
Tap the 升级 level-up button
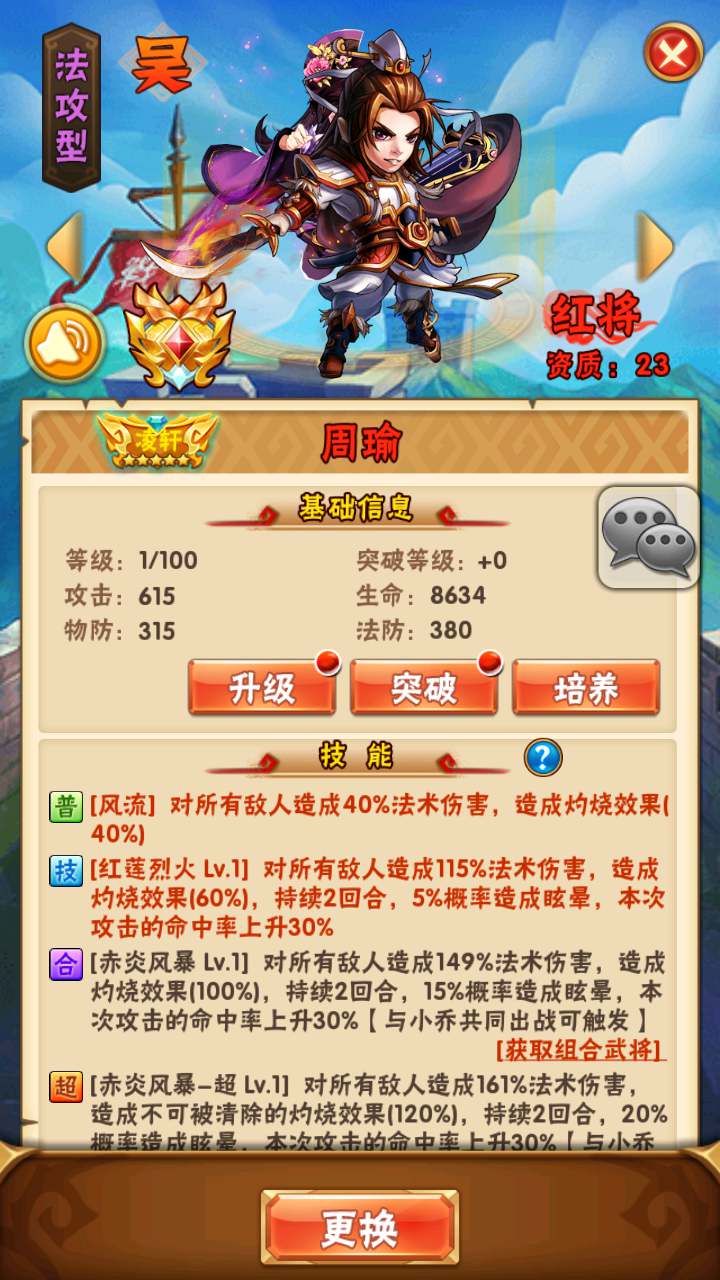tap(262, 688)
